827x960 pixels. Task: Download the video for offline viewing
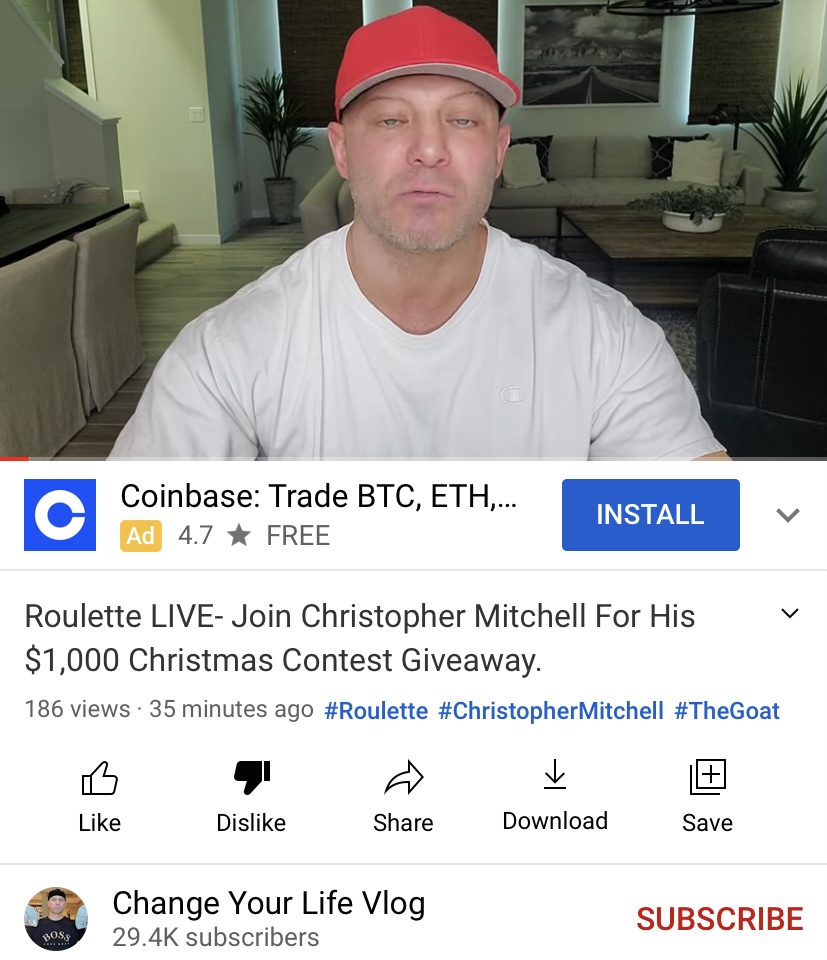[x=555, y=795]
